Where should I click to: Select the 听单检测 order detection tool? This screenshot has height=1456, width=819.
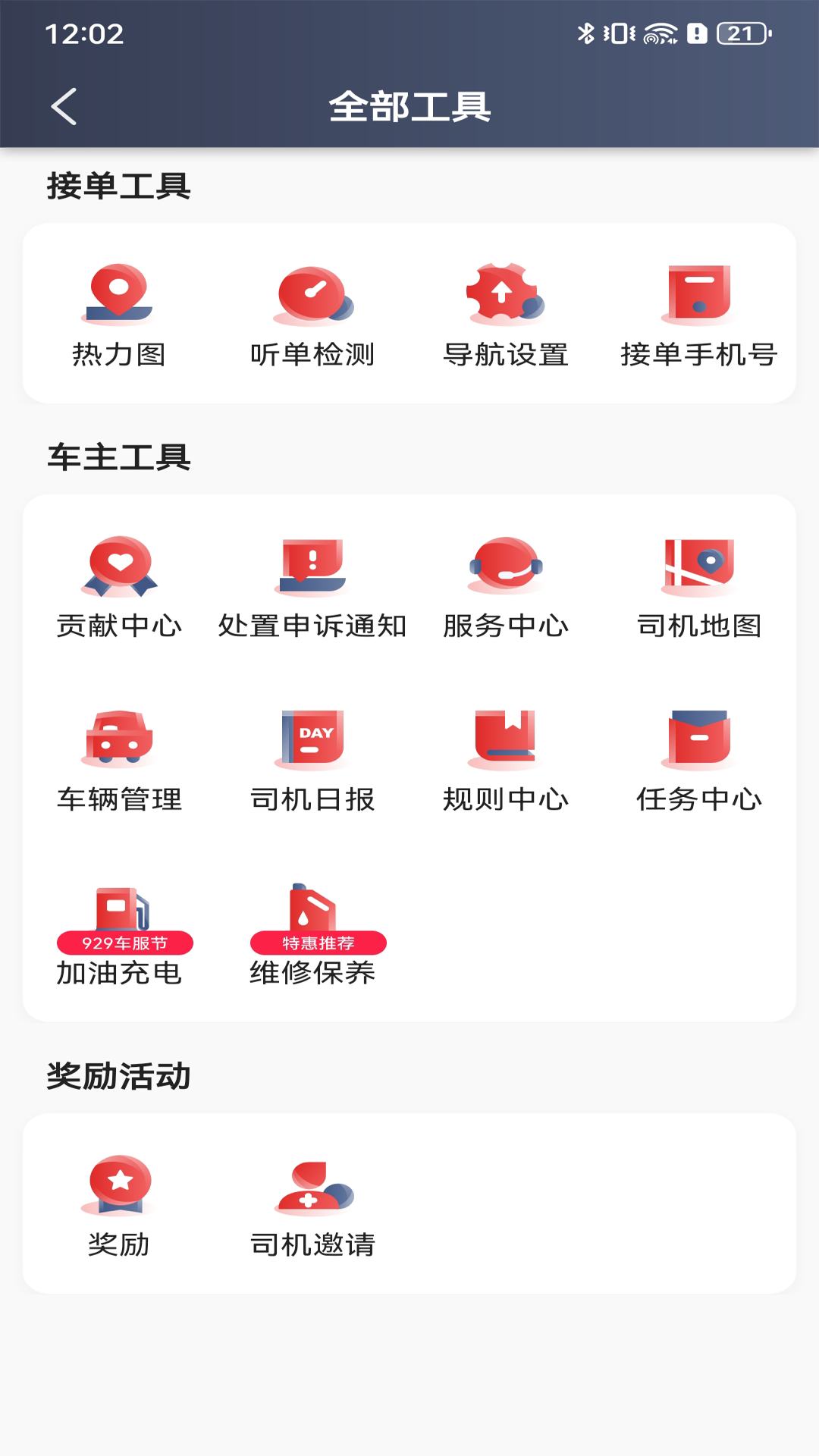[312, 315]
